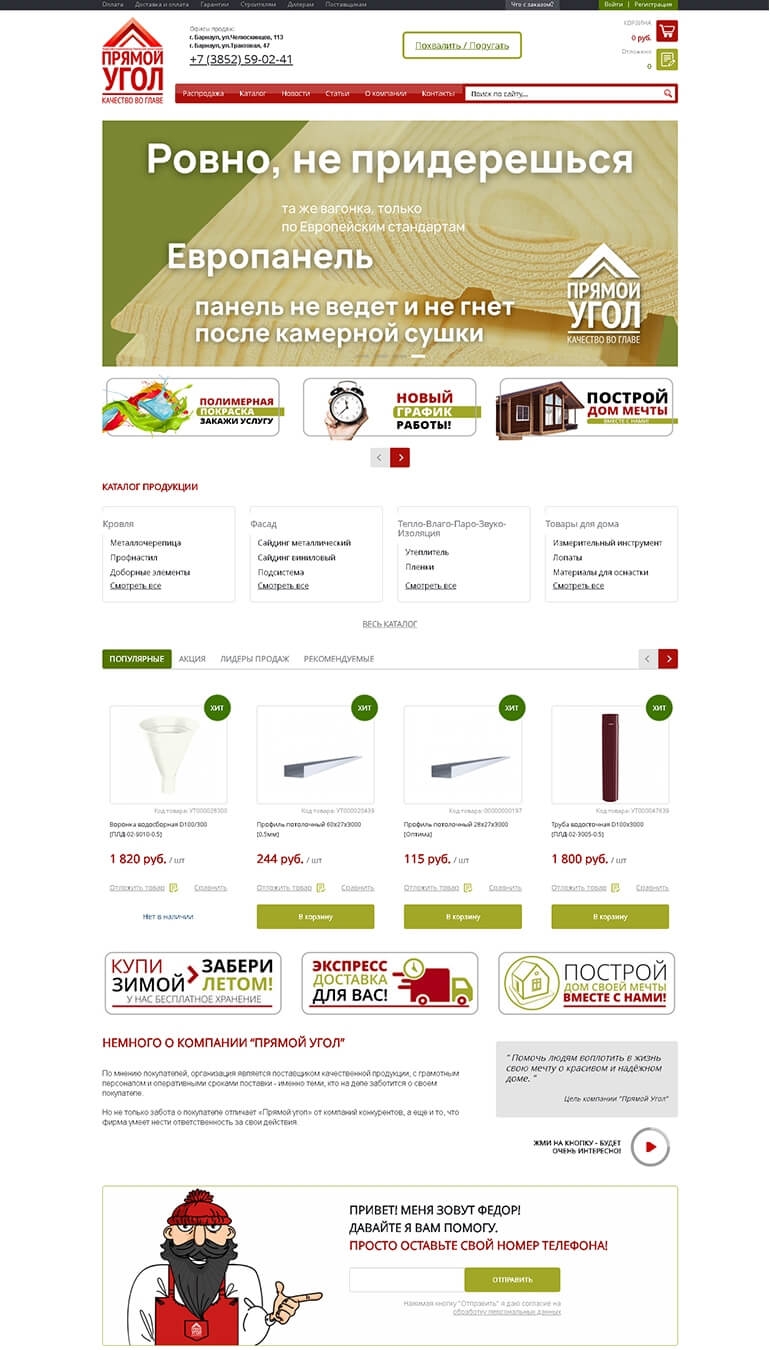This screenshot has width=770, height=1350.
Task: Open Контакты in the red menu bar
Action: tap(438, 94)
